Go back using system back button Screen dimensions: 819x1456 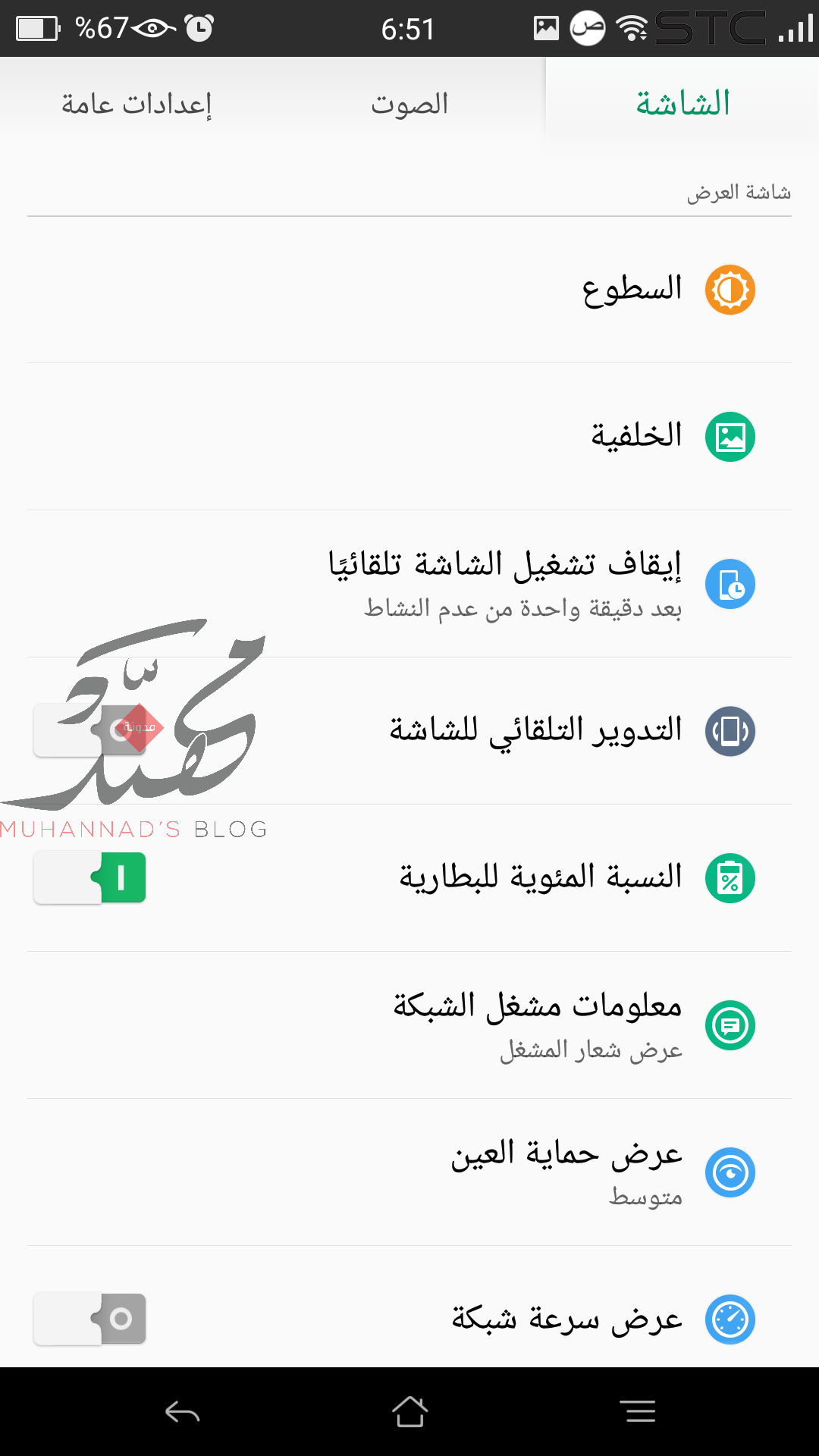coord(182,1412)
